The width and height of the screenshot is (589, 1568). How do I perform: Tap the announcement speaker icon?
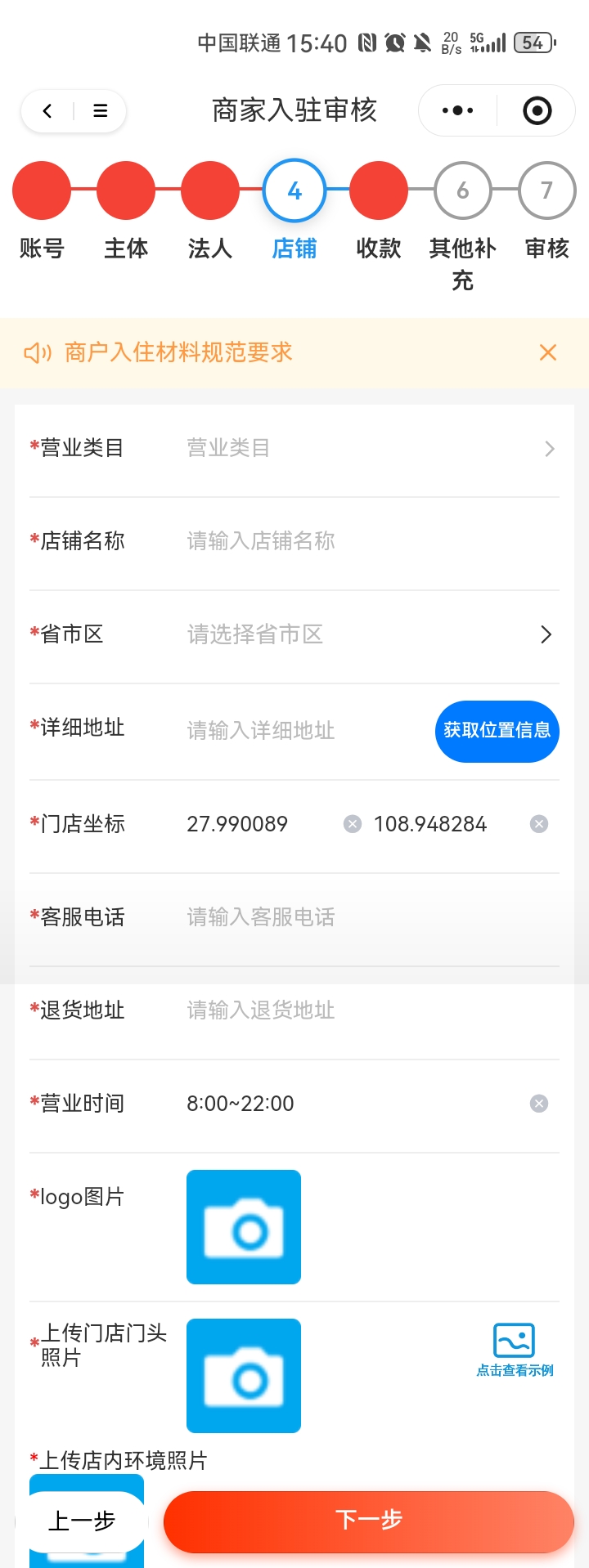pyautogui.click(x=36, y=352)
